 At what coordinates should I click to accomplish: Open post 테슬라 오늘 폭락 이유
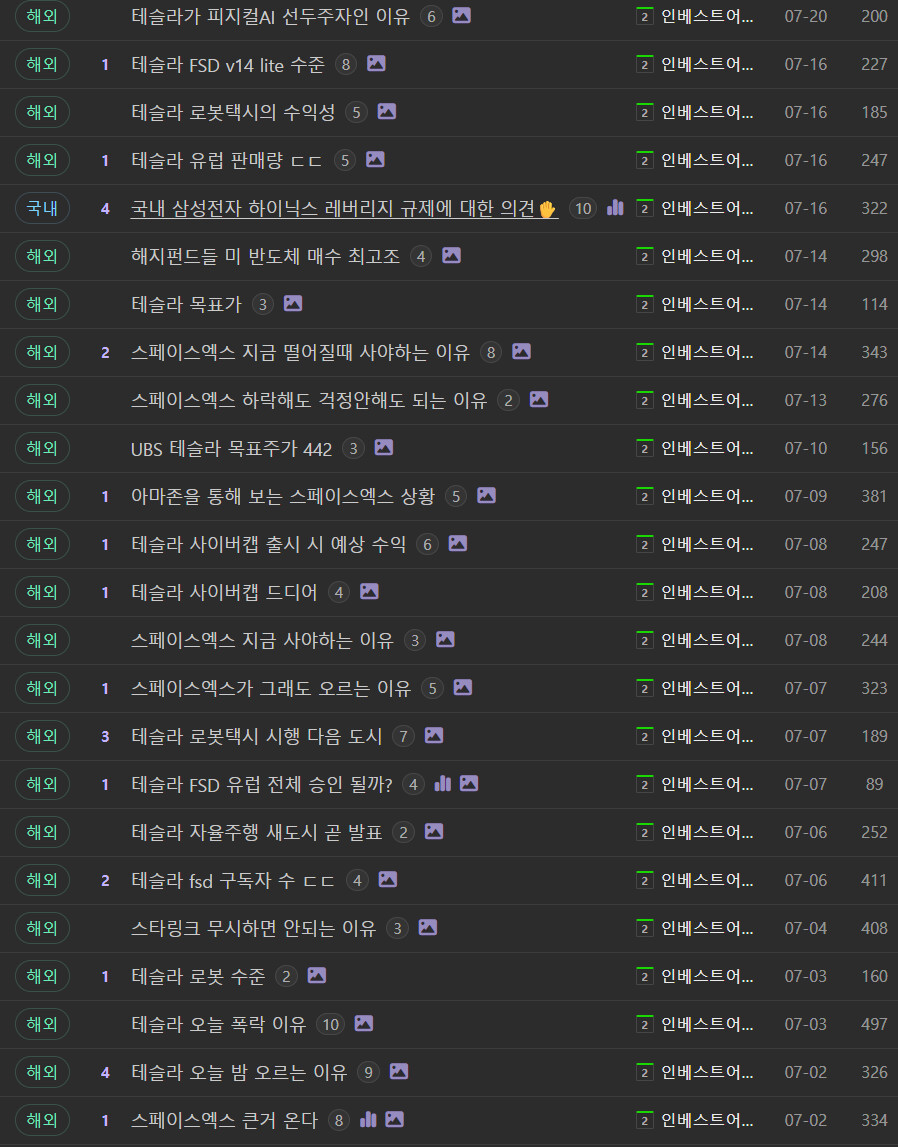pyautogui.click(x=218, y=1024)
